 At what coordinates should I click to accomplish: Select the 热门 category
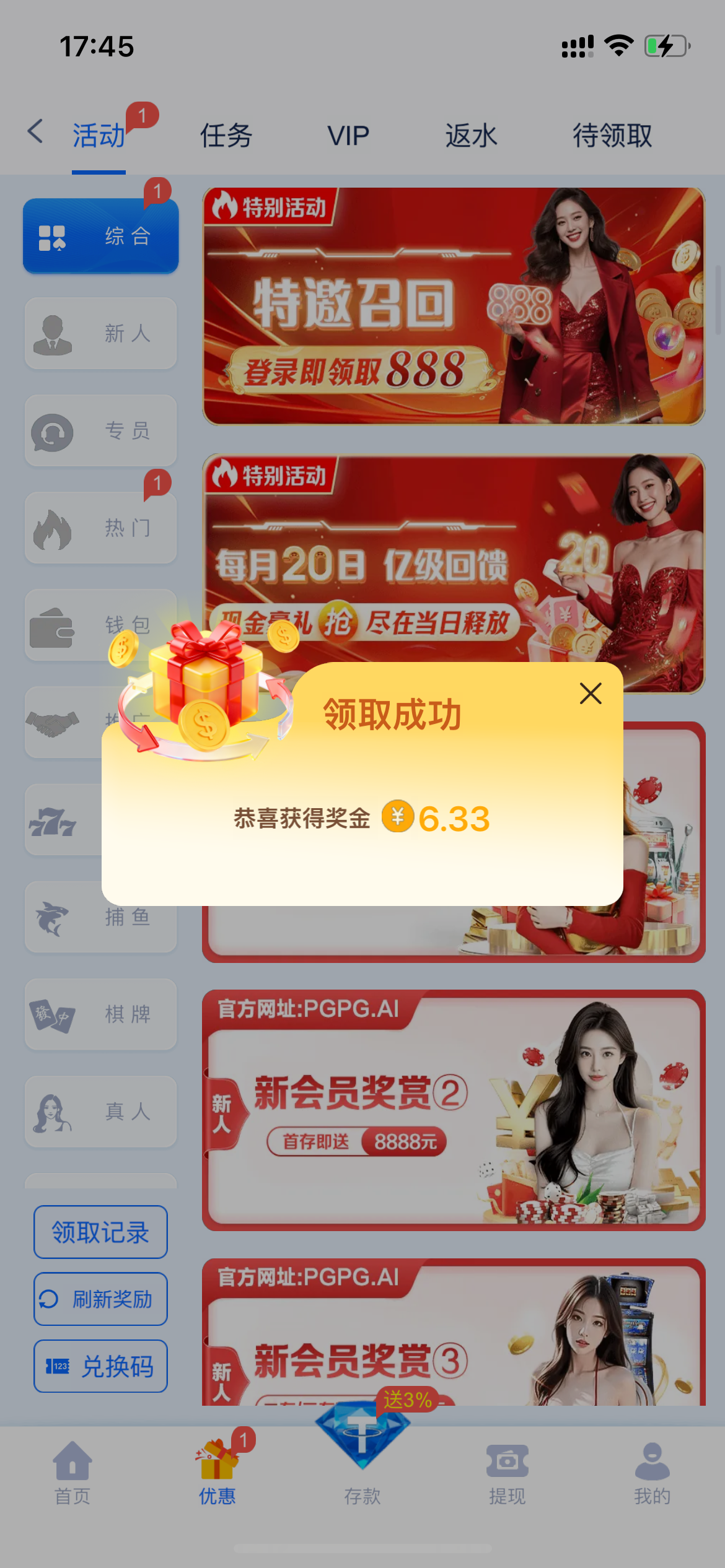(x=100, y=528)
